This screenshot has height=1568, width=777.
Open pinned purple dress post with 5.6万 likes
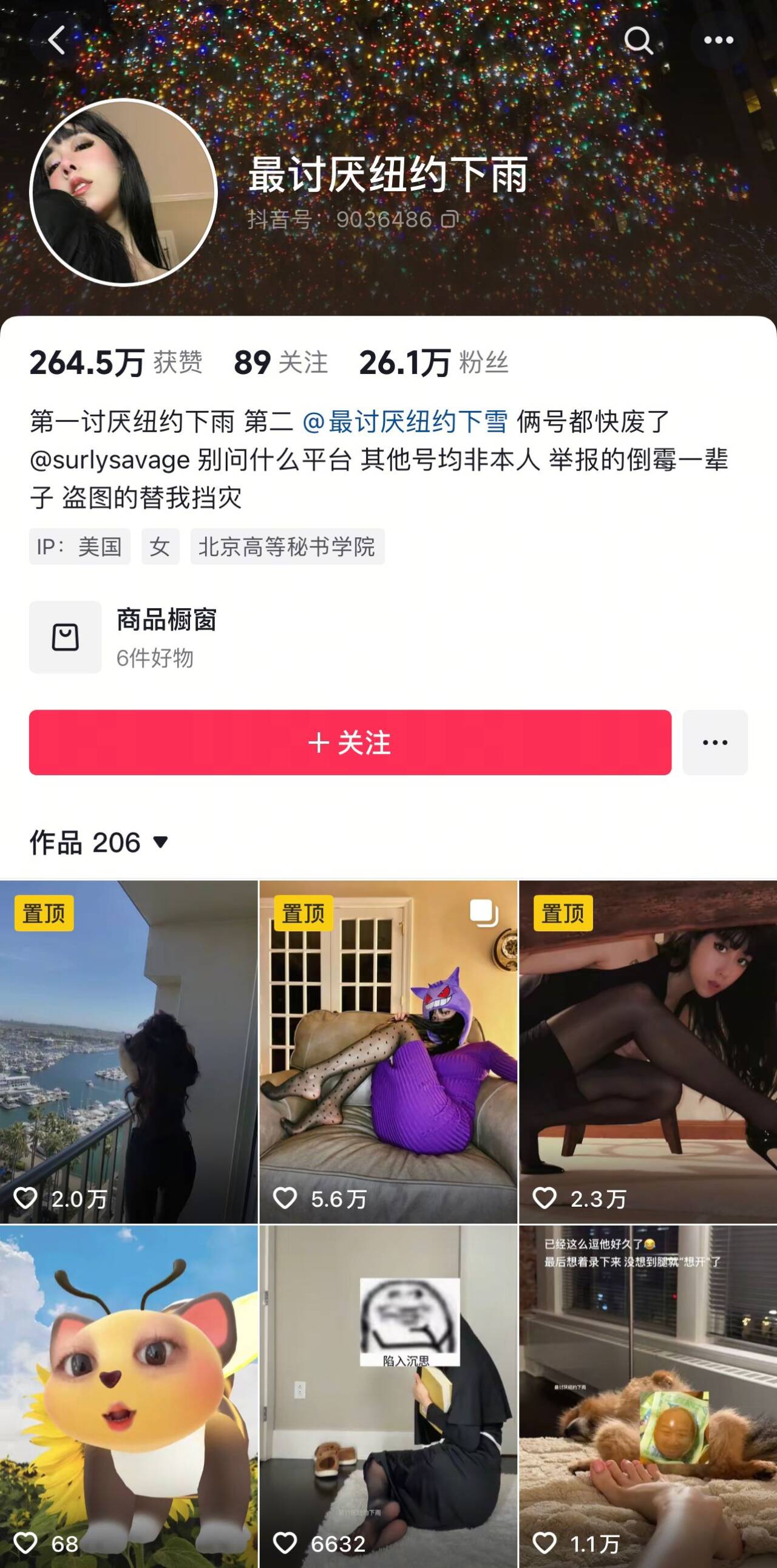tap(388, 1053)
